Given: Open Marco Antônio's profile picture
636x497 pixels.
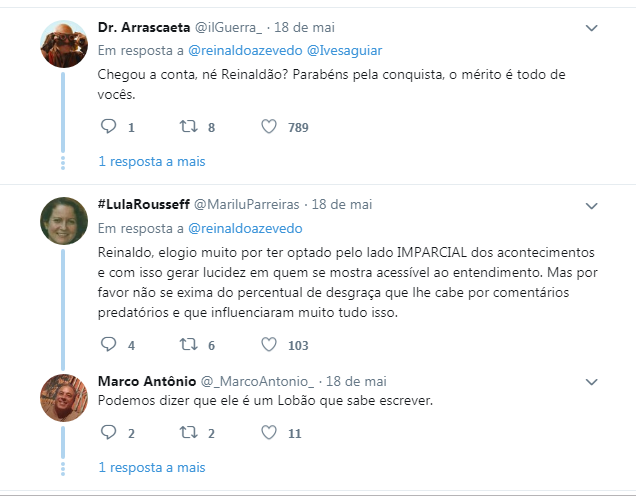Looking at the screenshot, I should 63,397.
